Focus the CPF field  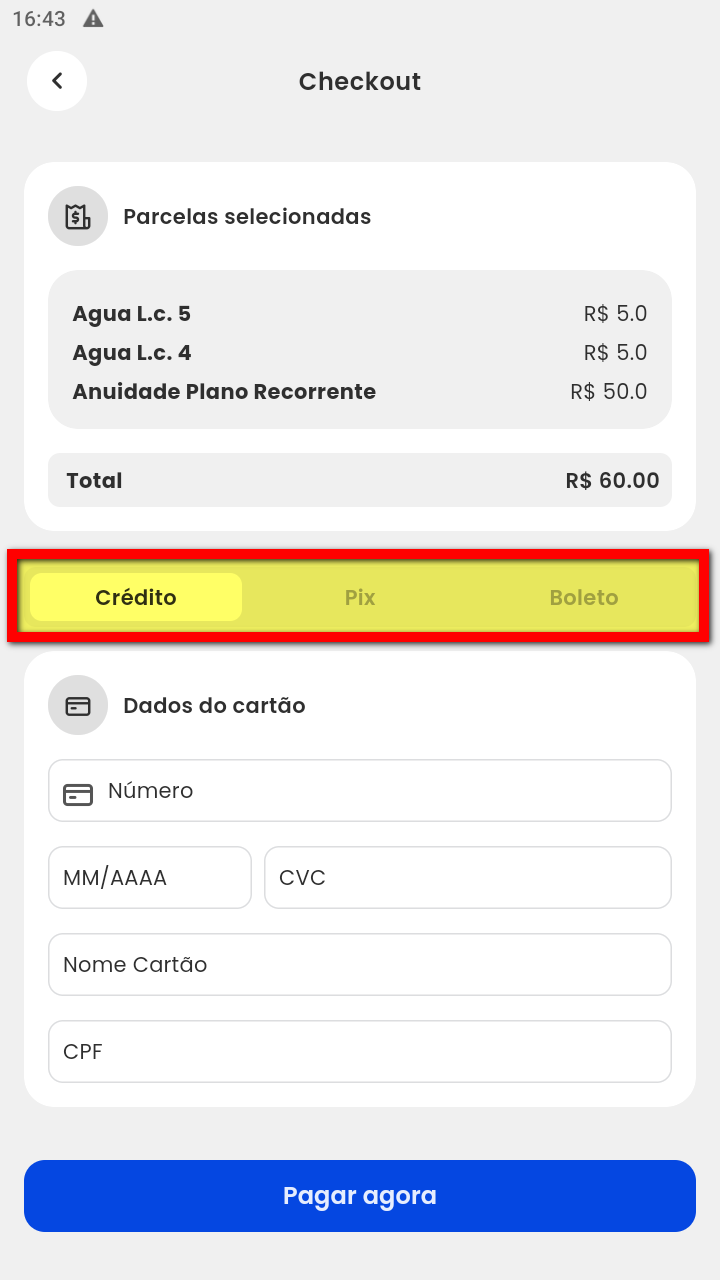coord(360,1051)
